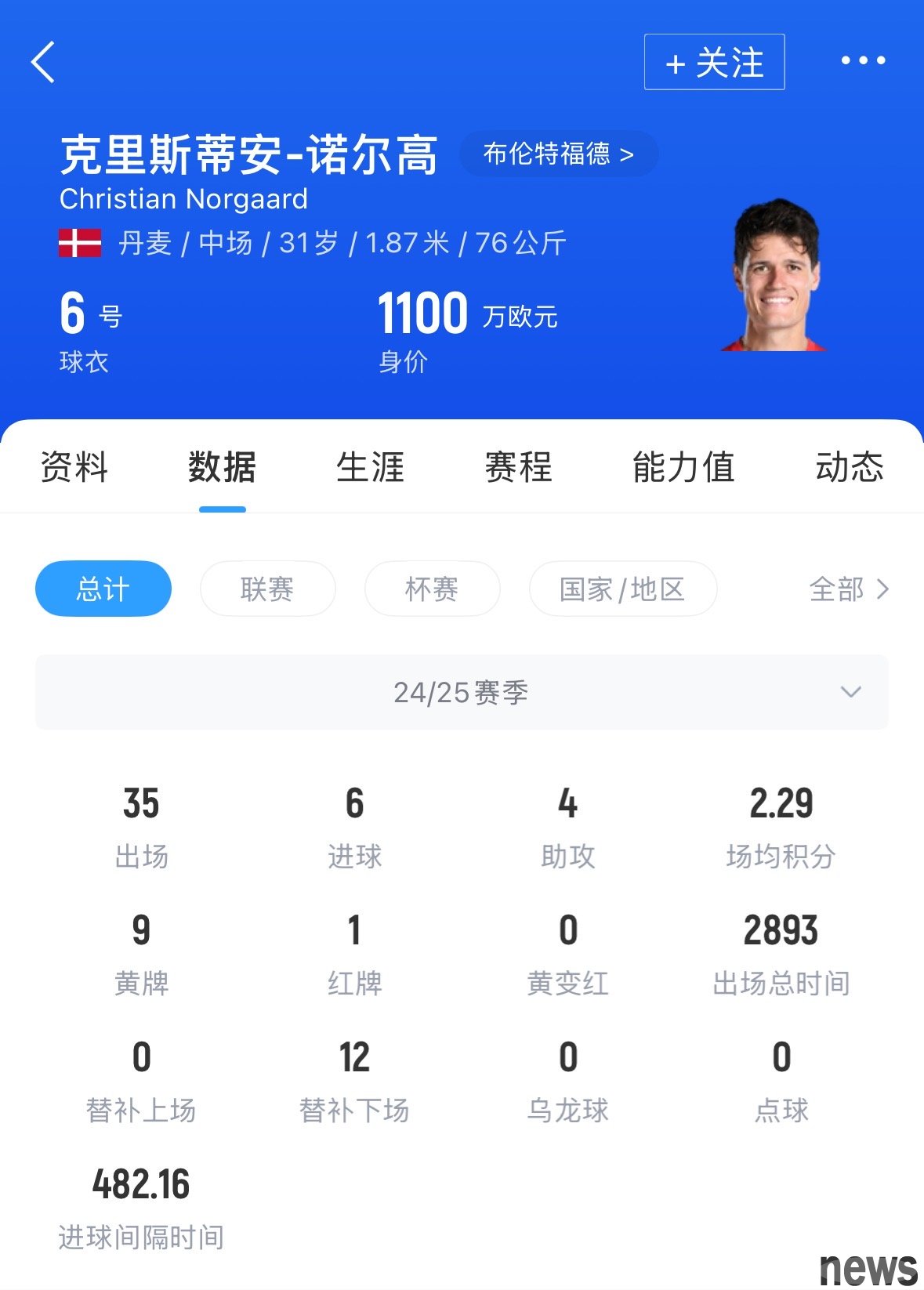Switch to the 生涯 tab
The width and height of the screenshot is (924, 1290).
370,467
